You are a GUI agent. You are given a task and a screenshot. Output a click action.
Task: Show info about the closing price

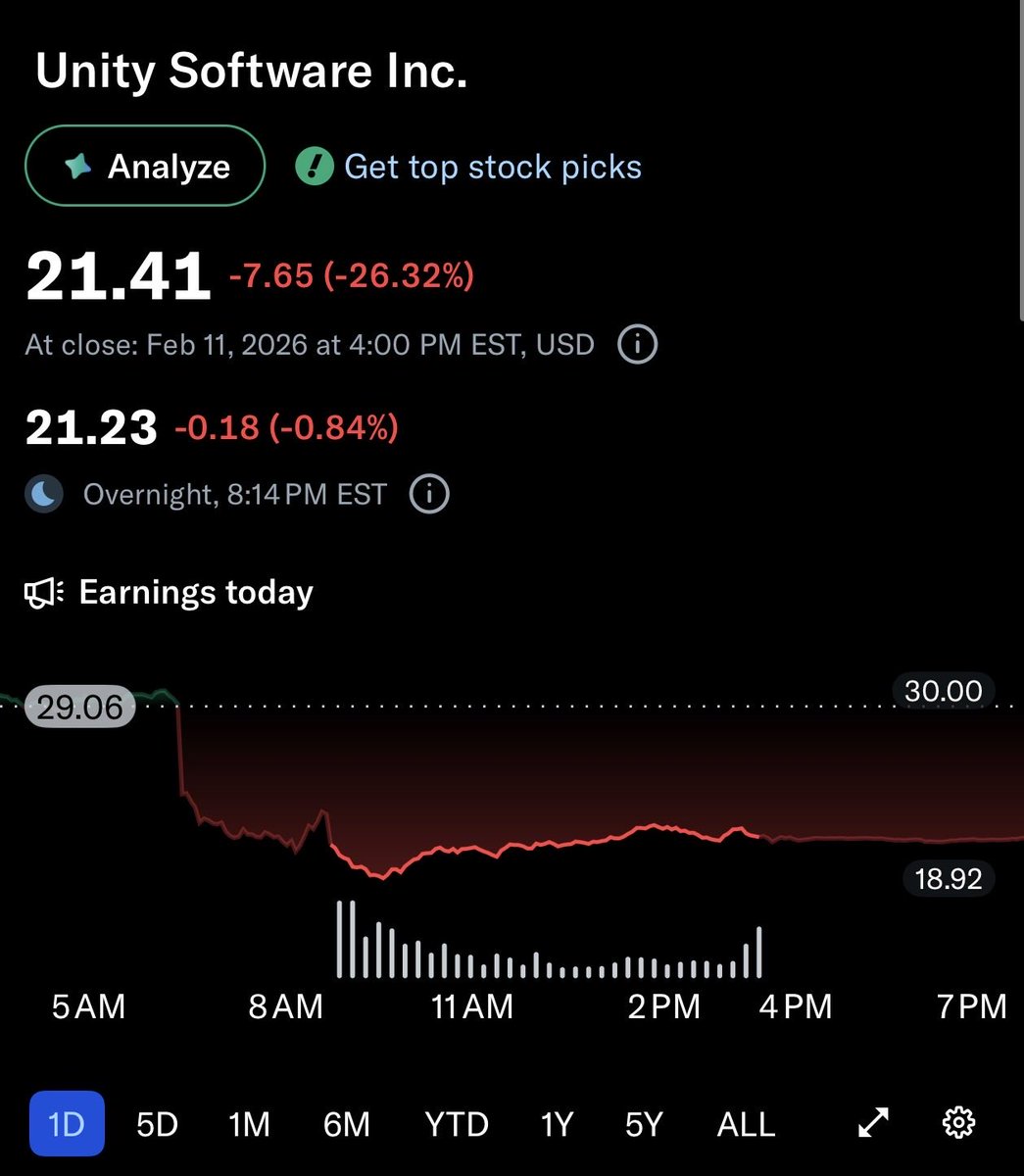point(637,345)
